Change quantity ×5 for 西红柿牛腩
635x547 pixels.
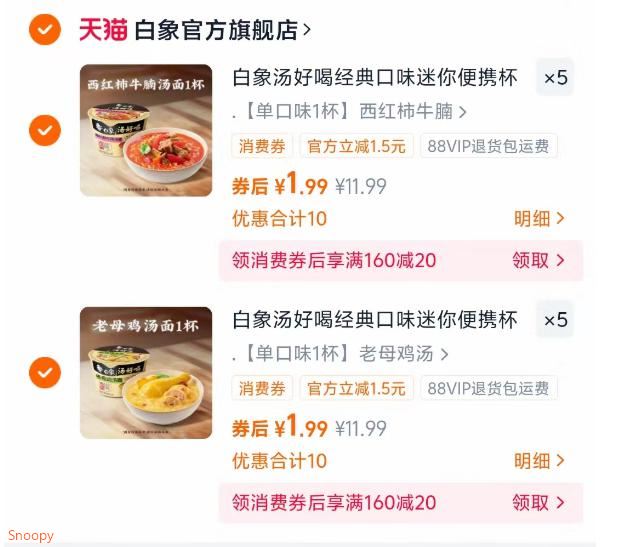pyautogui.click(x=555, y=78)
